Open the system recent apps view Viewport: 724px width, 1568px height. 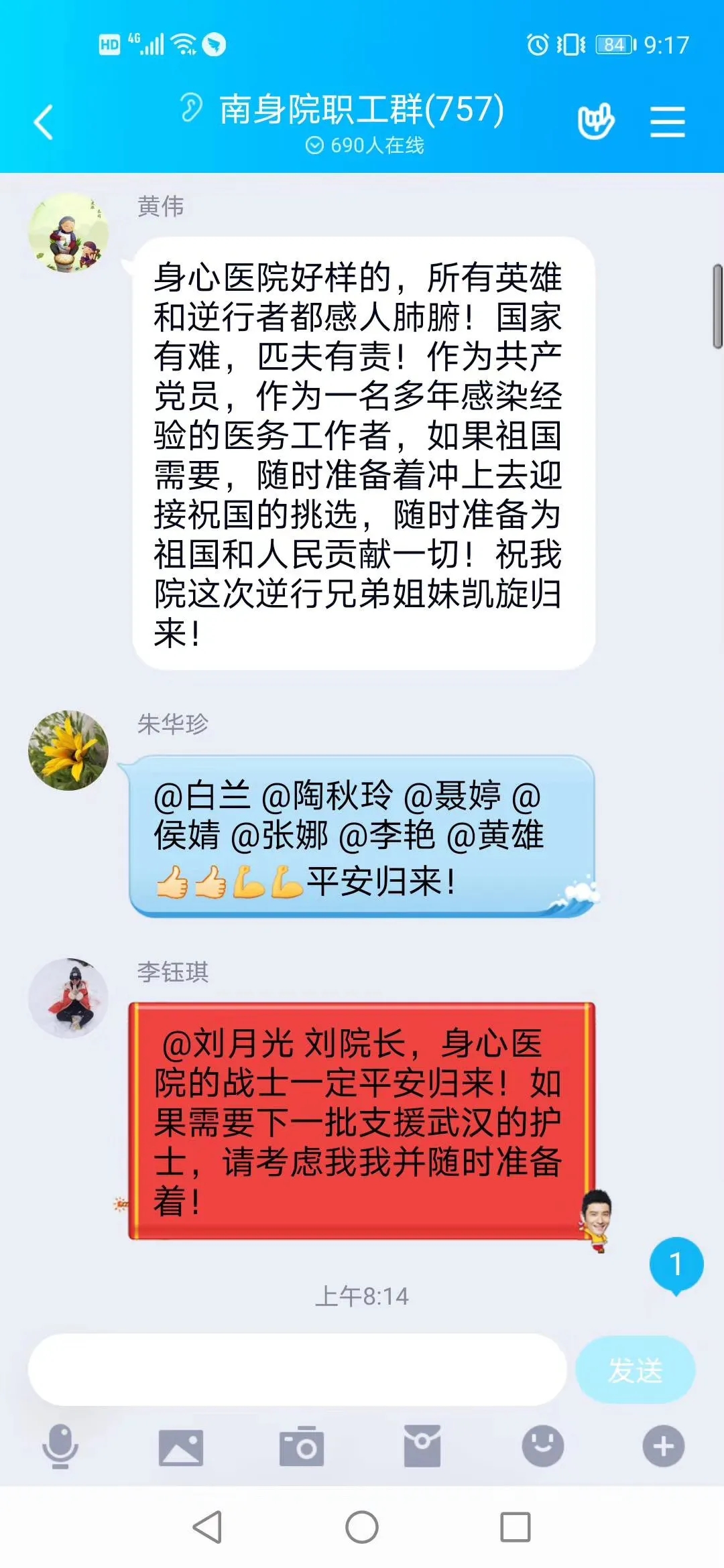point(516,1527)
